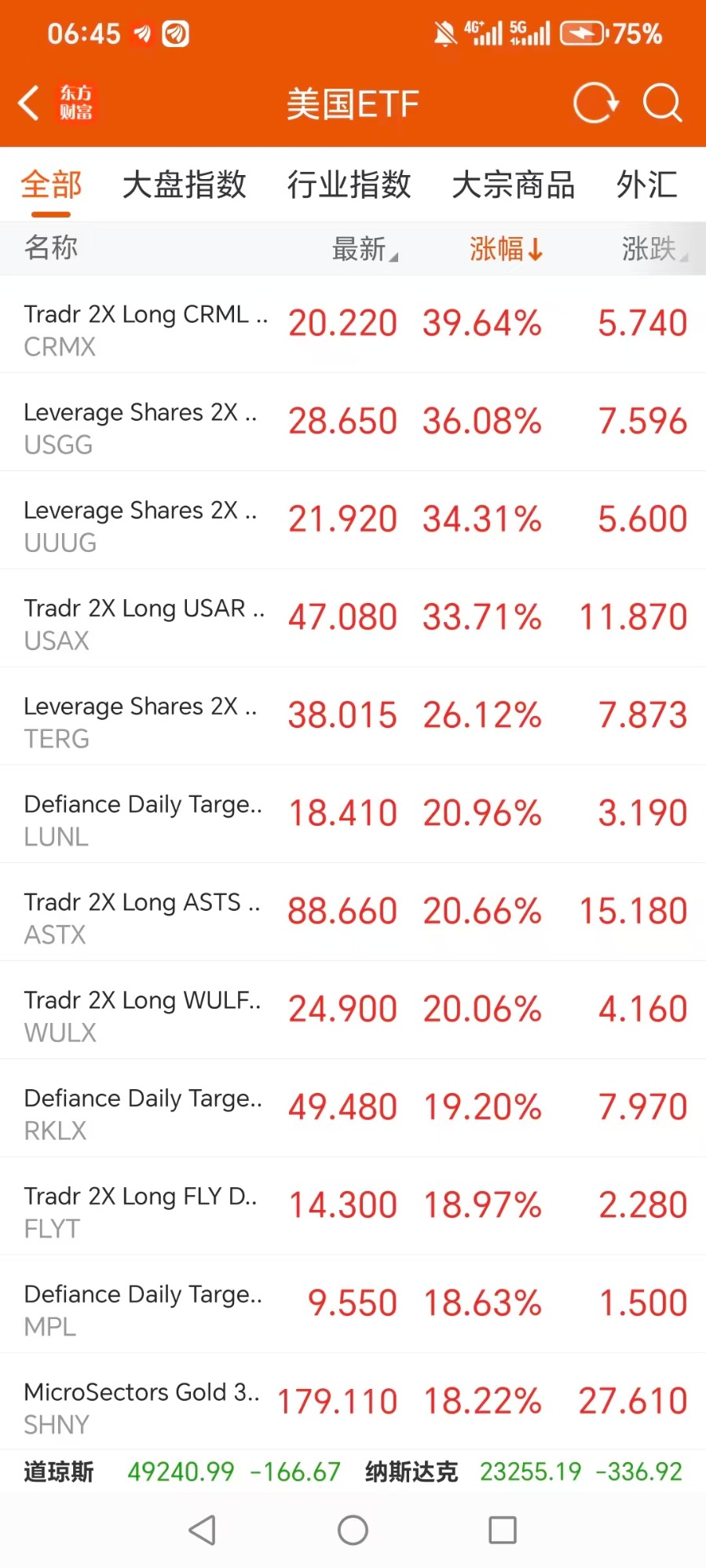Image resolution: width=706 pixels, height=1568 pixels.
Task: Refresh the ETF quotes list
Action: [x=595, y=103]
